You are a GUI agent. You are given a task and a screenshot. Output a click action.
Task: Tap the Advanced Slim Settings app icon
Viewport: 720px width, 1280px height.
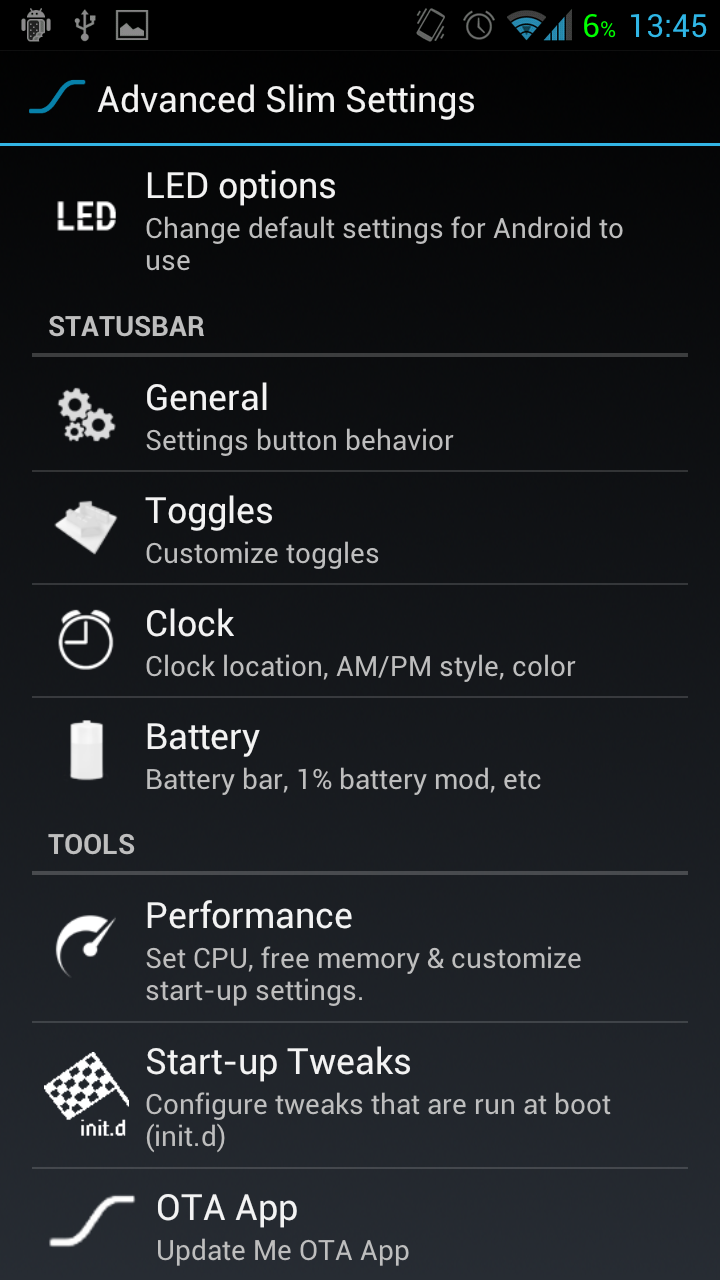[x=56, y=99]
